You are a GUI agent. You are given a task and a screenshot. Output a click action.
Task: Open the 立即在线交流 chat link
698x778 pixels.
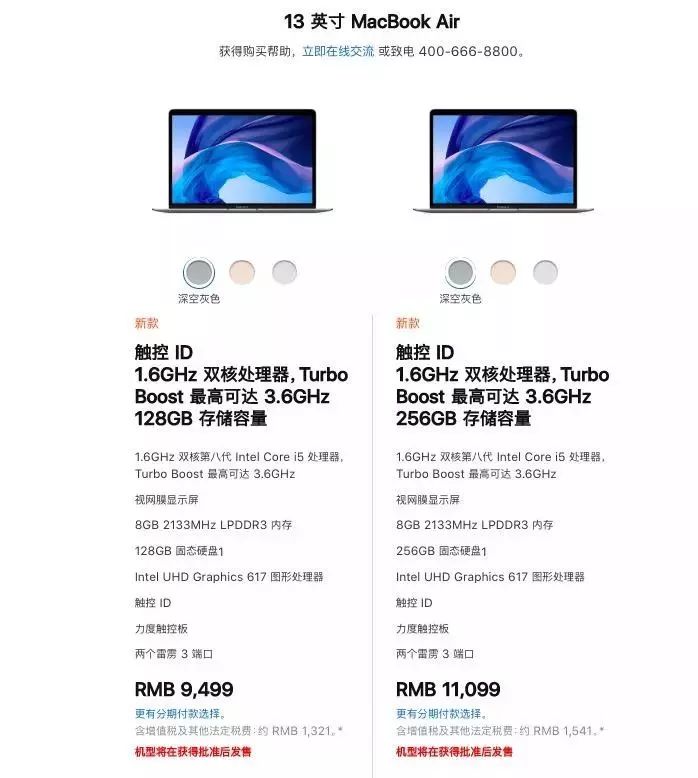point(338,51)
